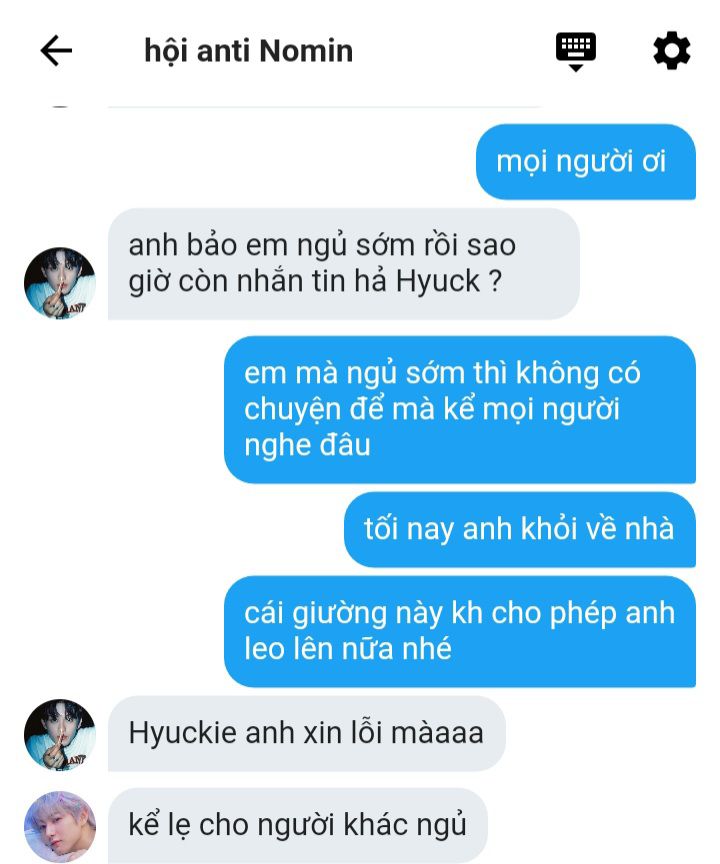Screen dimensions: 720x864
Task: Go back using the arrow icon
Action: 56,51
